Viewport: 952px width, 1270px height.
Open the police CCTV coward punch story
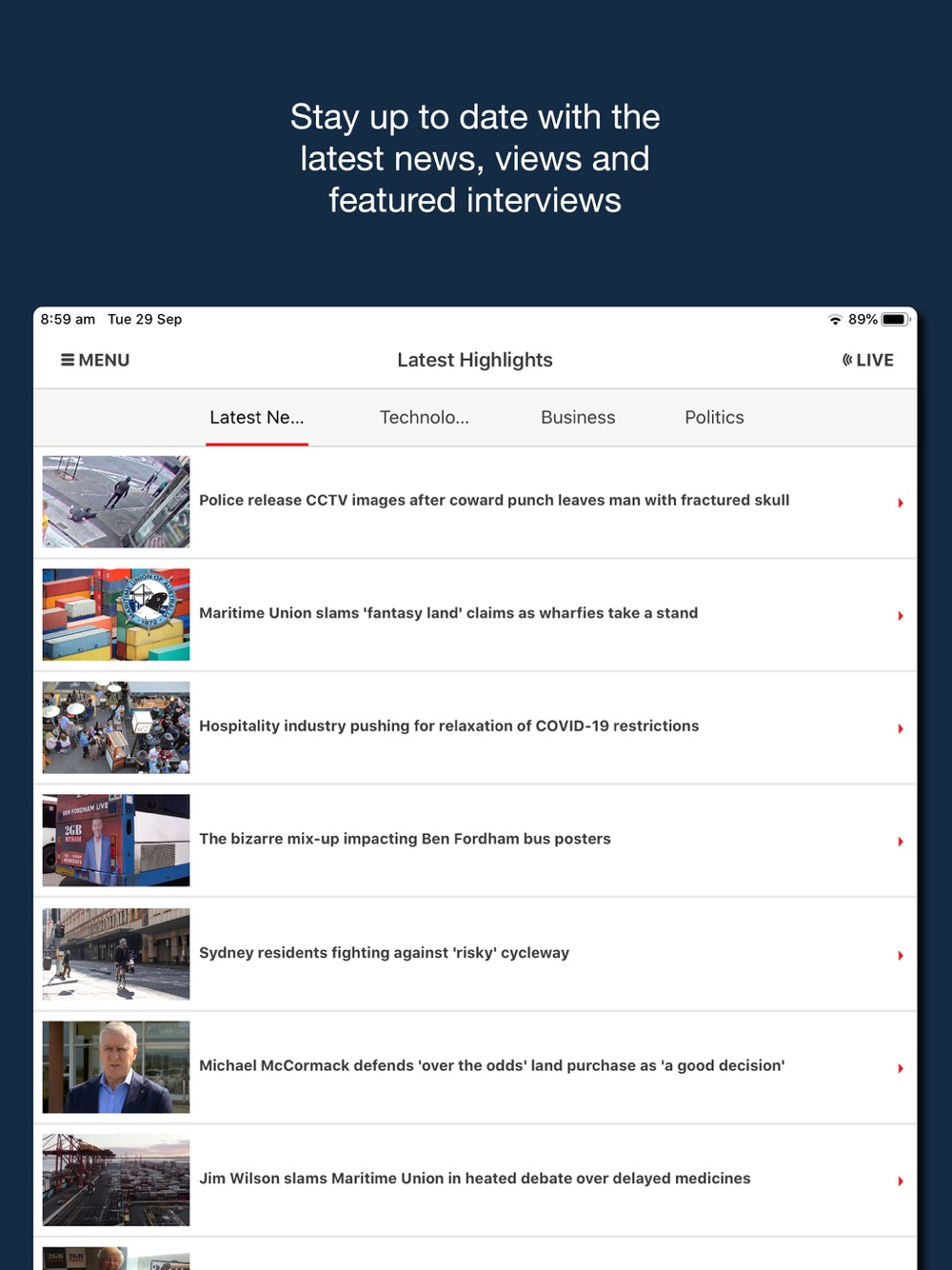[x=493, y=501]
